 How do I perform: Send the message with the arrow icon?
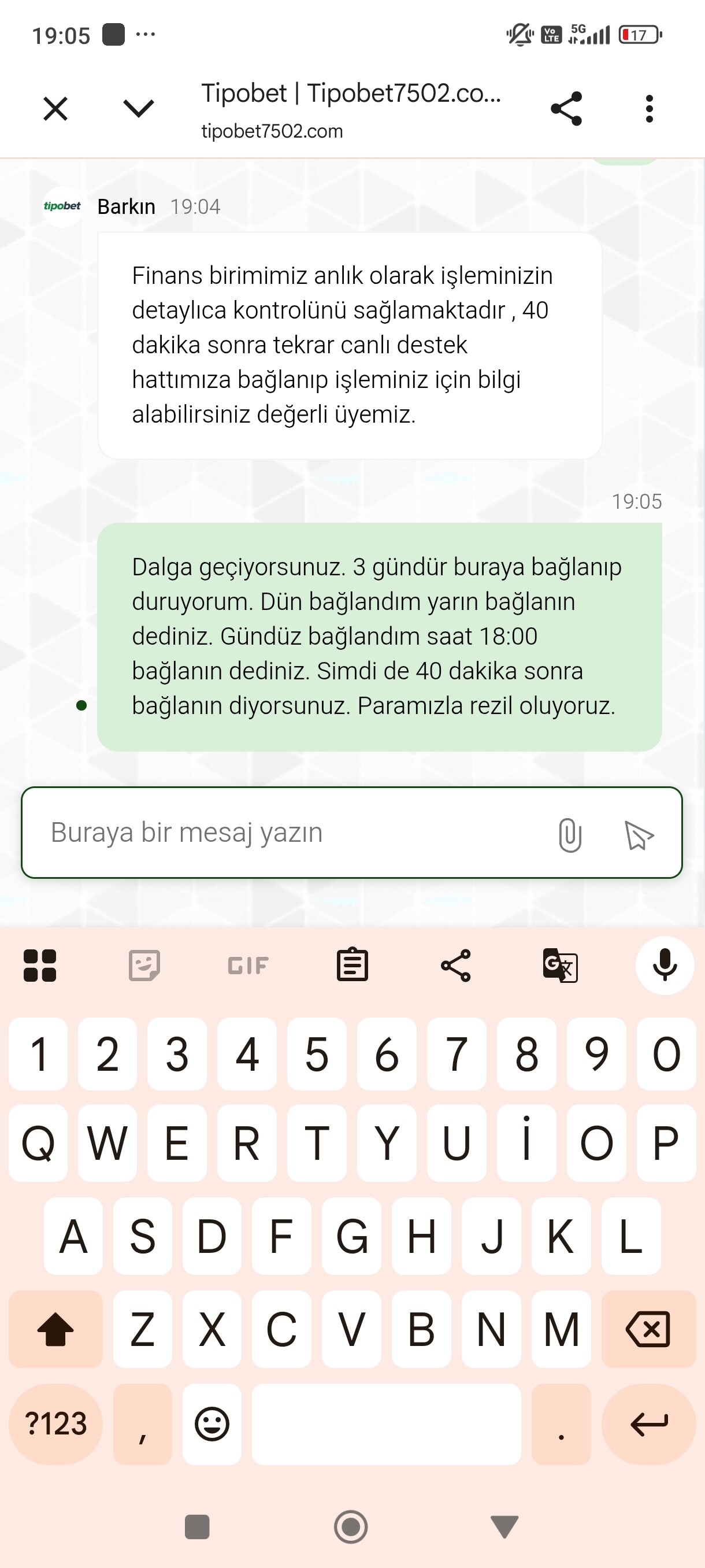click(638, 834)
